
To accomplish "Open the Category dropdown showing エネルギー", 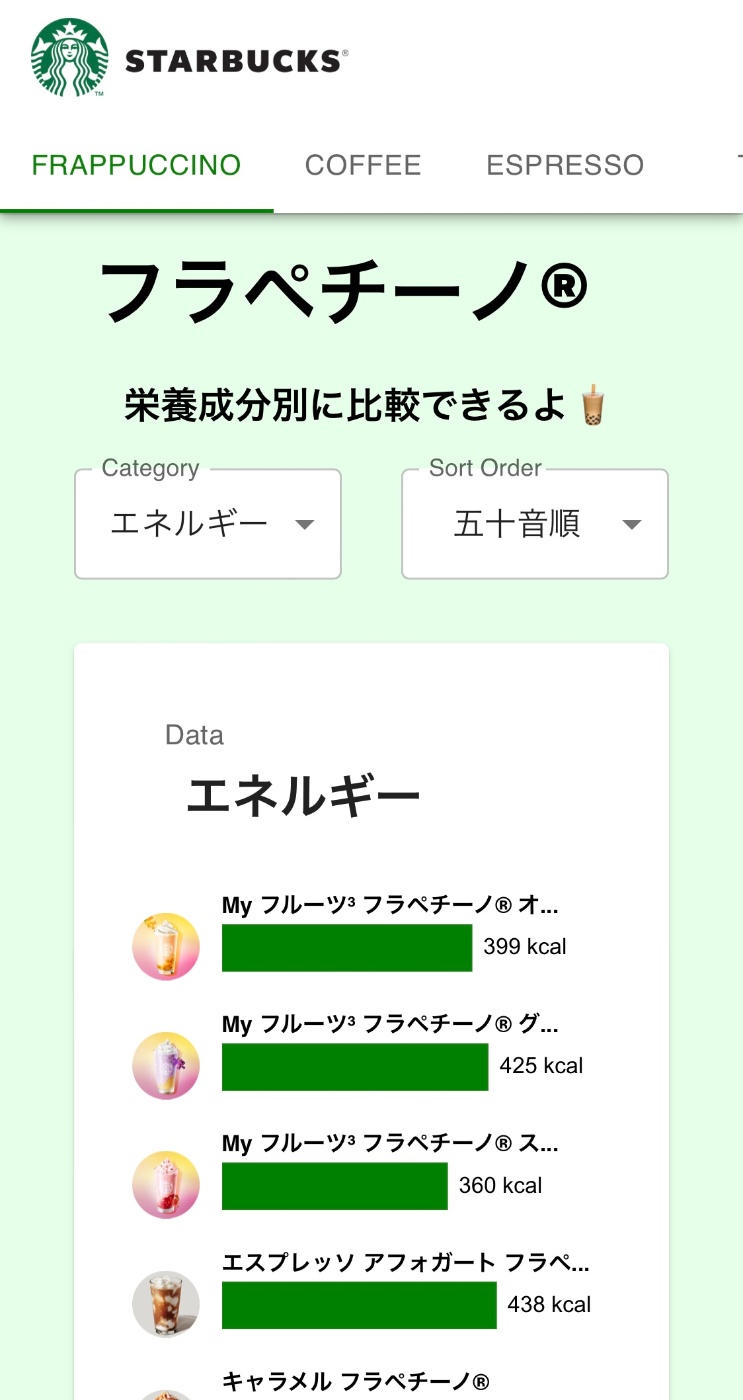I will pyautogui.click(x=208, y=524).
